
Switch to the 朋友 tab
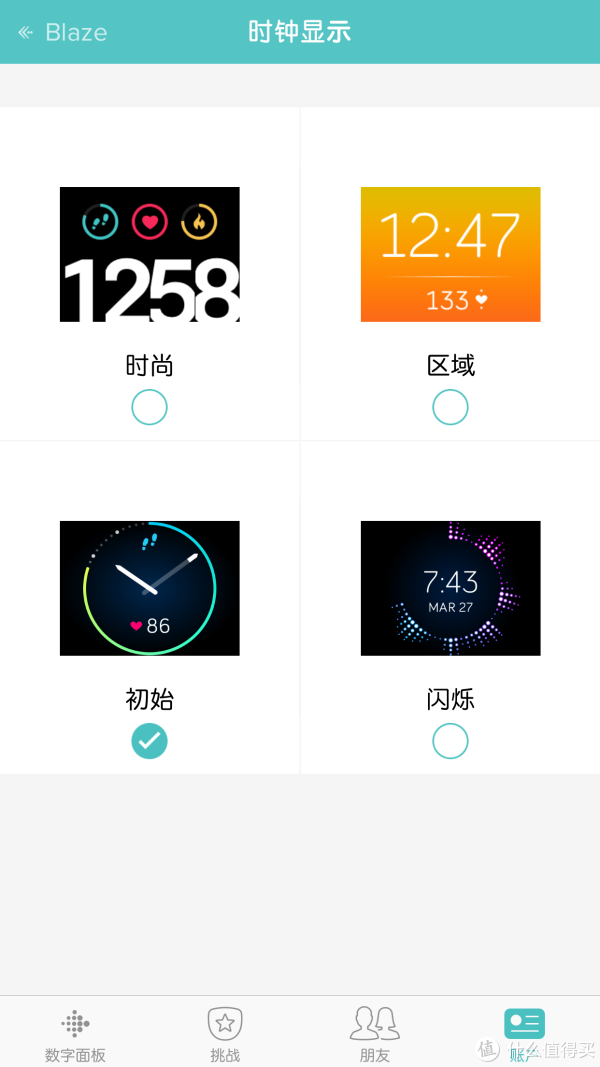coord(375,1034)
